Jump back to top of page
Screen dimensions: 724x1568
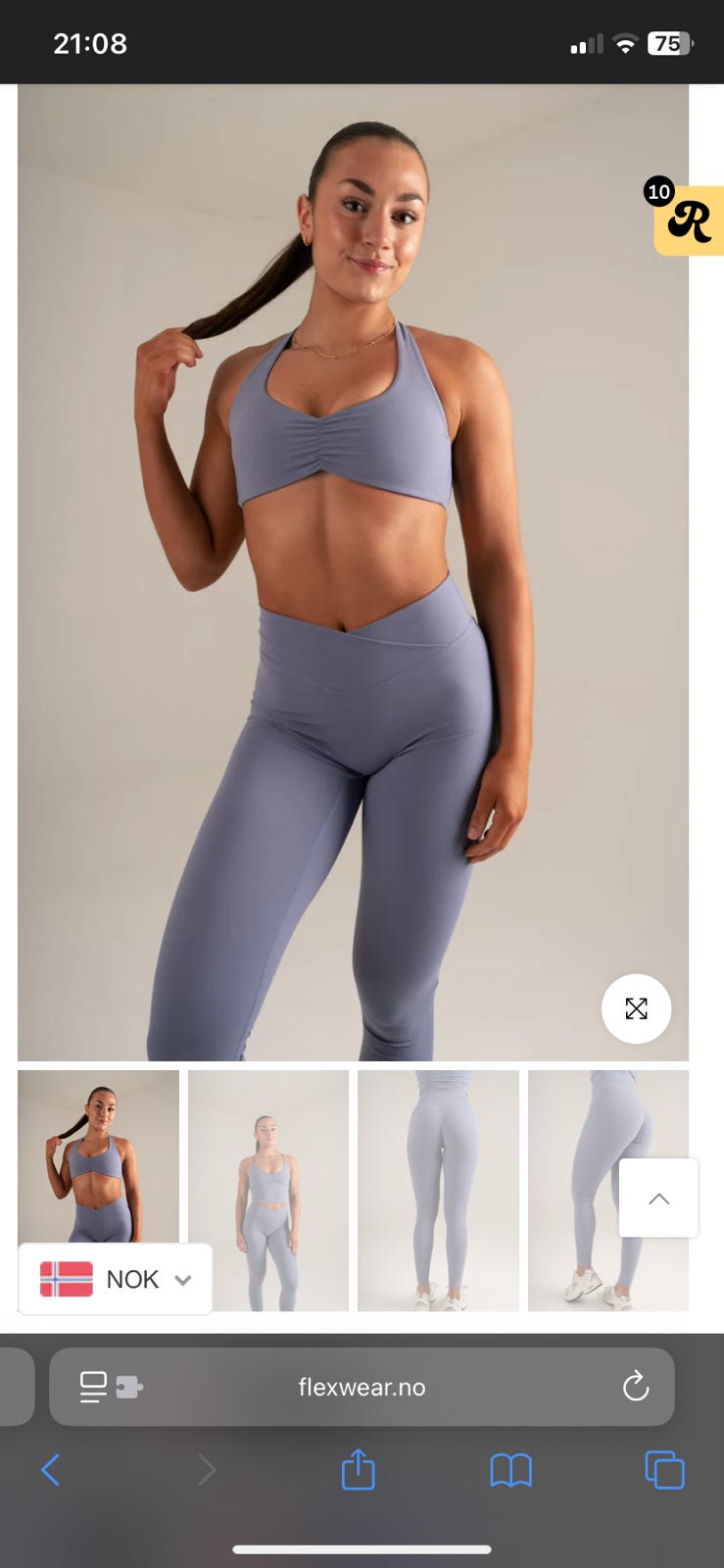[658, 1198]
